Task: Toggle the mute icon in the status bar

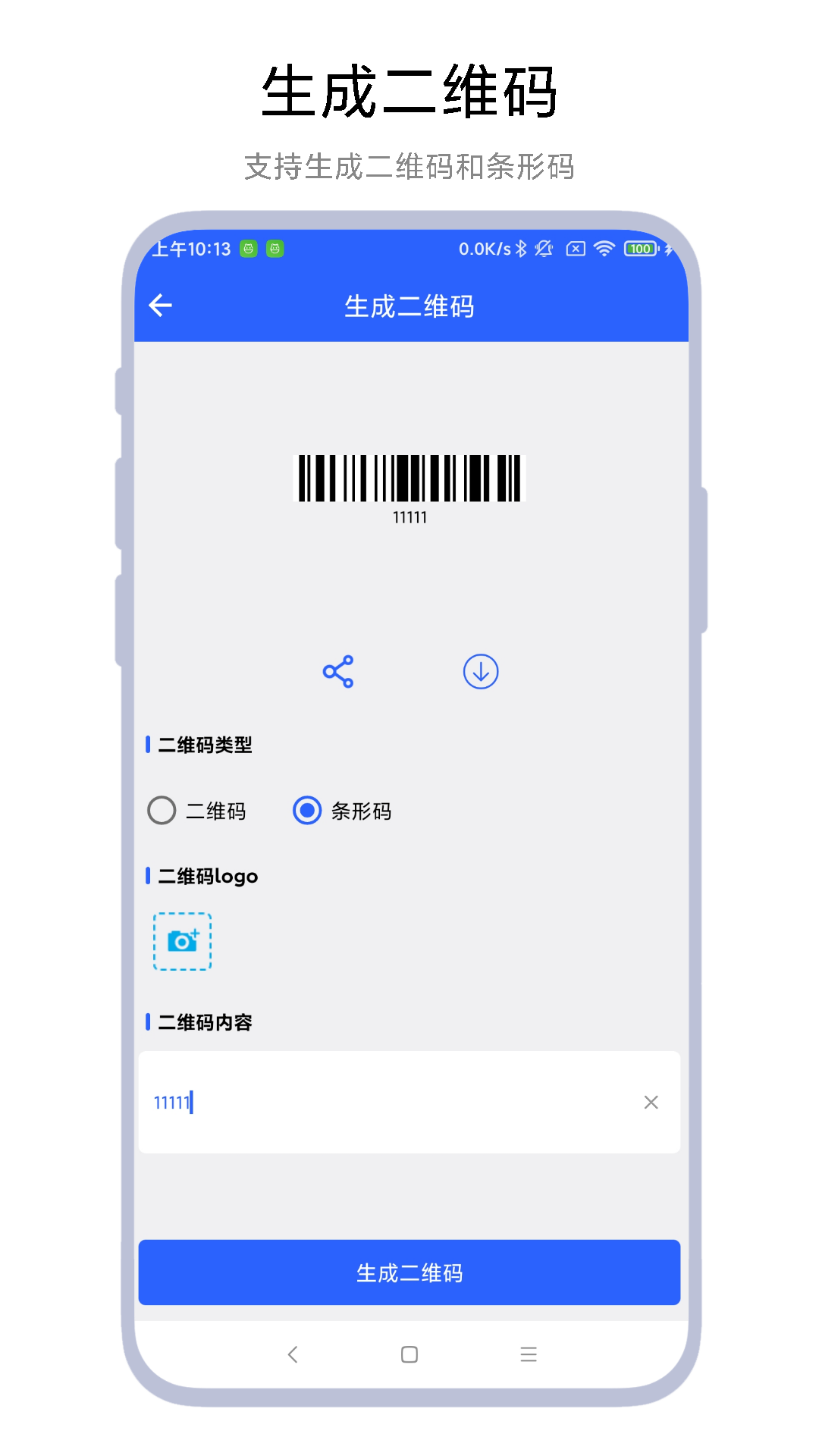Action: point(543,248)
